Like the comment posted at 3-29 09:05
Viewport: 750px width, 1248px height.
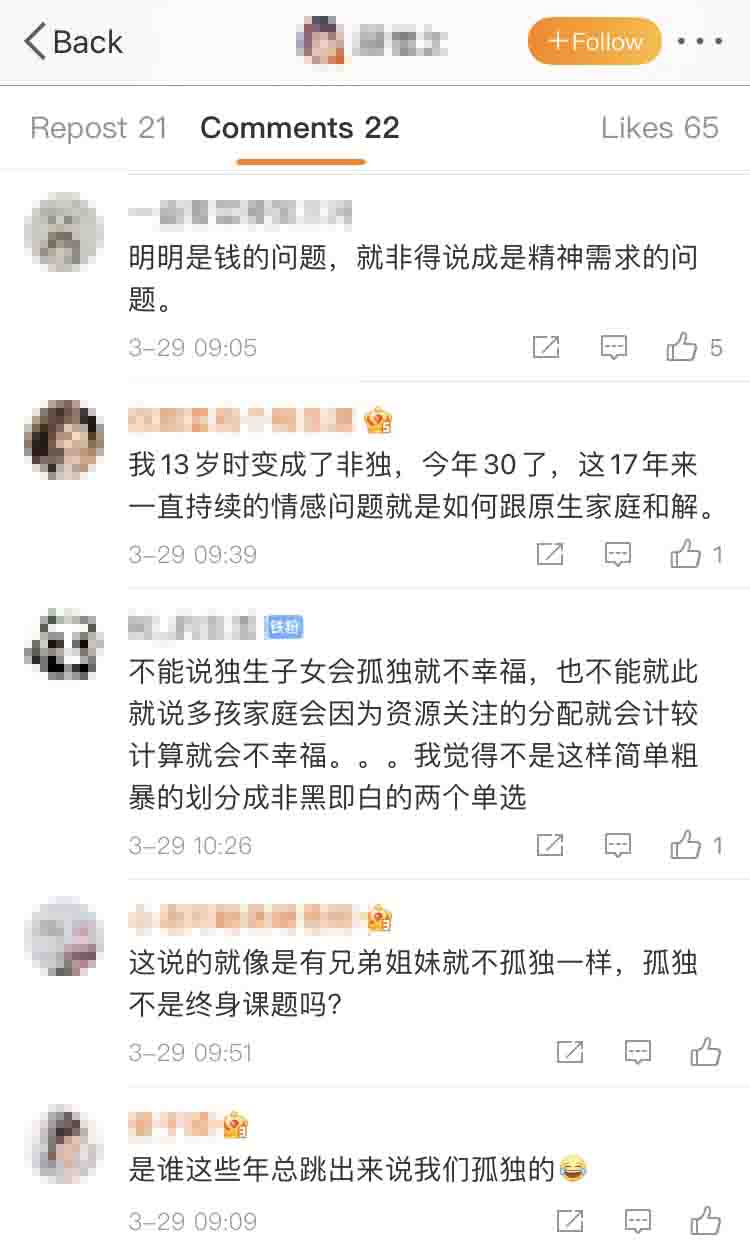point(683,348)
